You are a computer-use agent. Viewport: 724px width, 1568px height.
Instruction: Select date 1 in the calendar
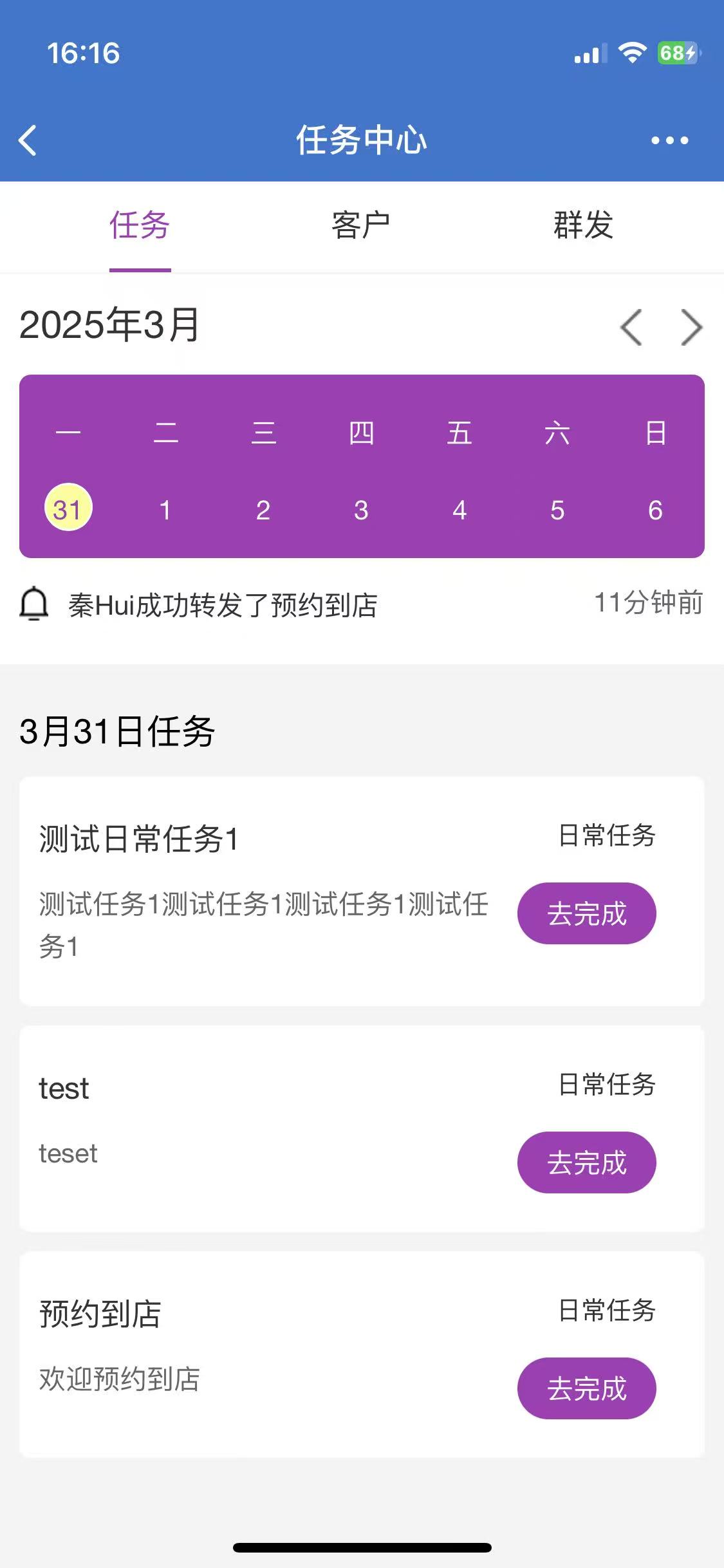tap(165, 510)
